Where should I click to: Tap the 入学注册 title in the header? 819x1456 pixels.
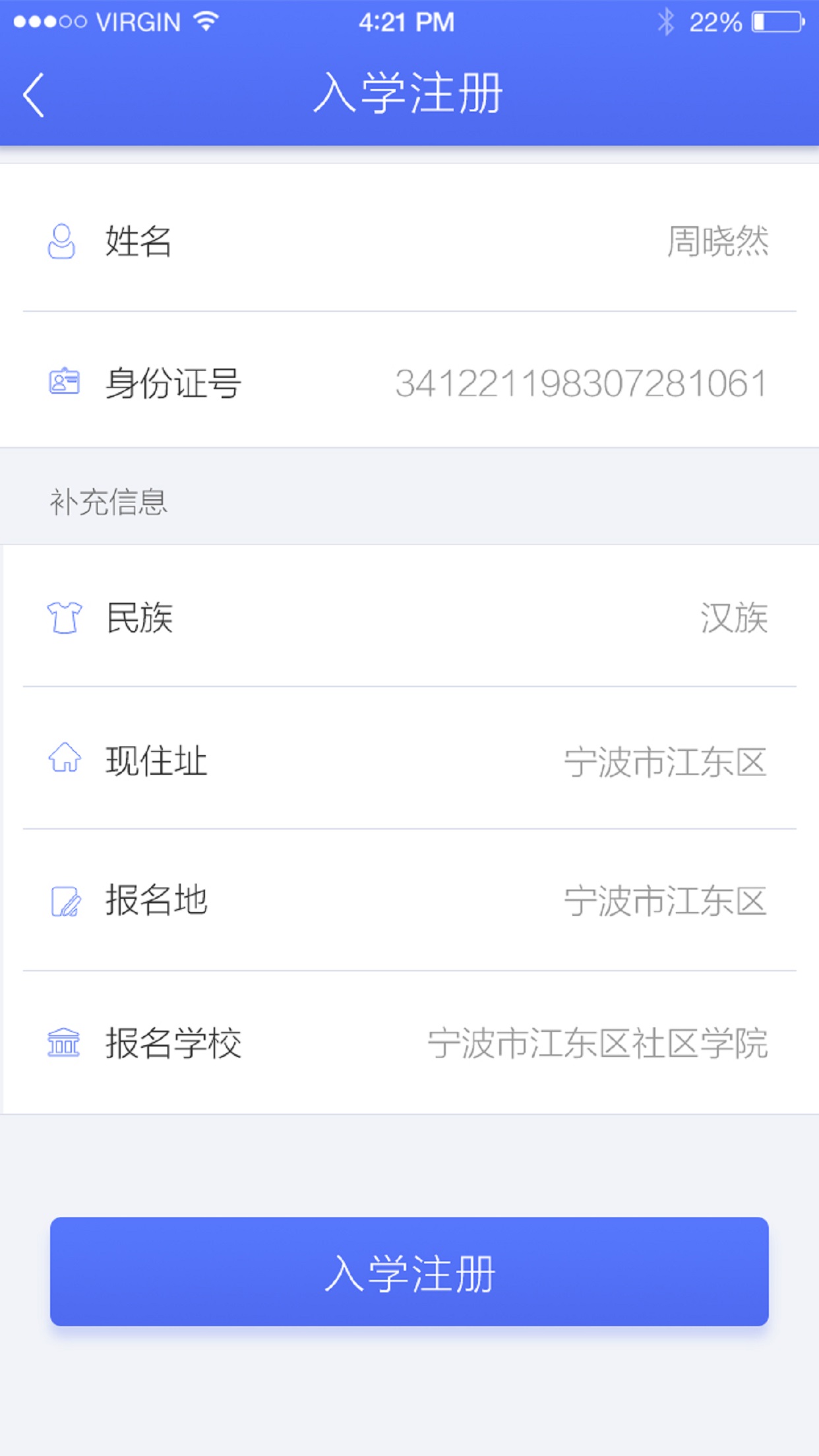tap(409, 92)
